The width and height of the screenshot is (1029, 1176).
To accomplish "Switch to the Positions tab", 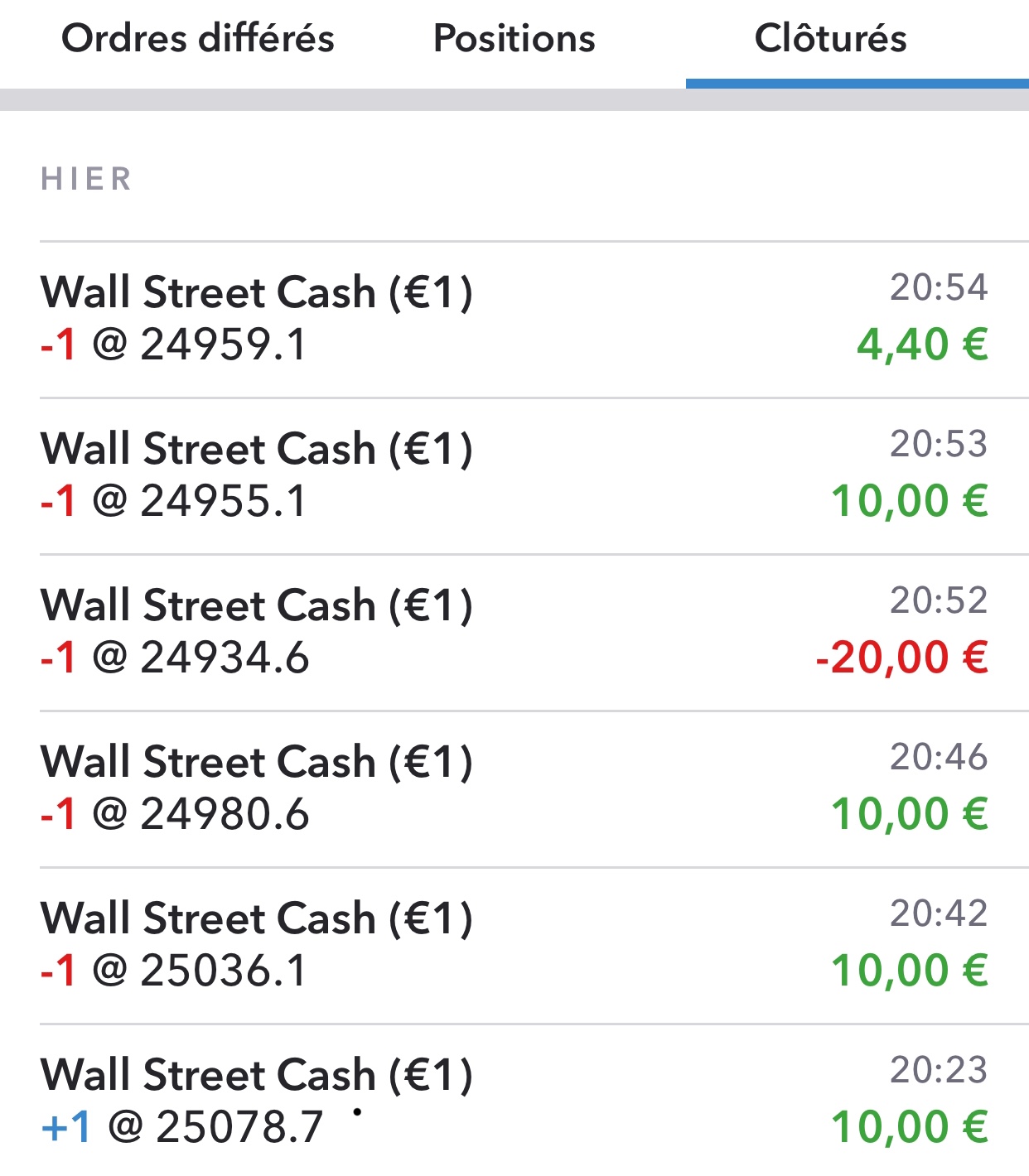I will pos(514,39).
